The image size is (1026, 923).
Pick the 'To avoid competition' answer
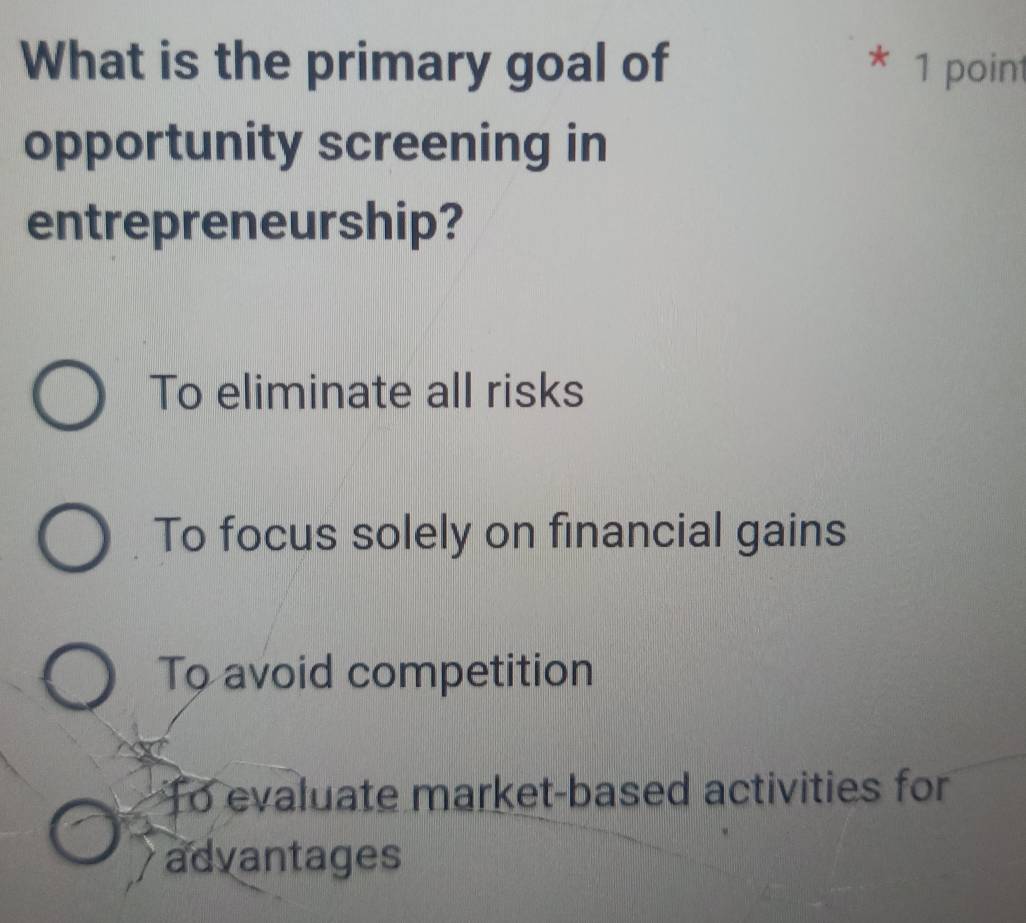point(78,679)
